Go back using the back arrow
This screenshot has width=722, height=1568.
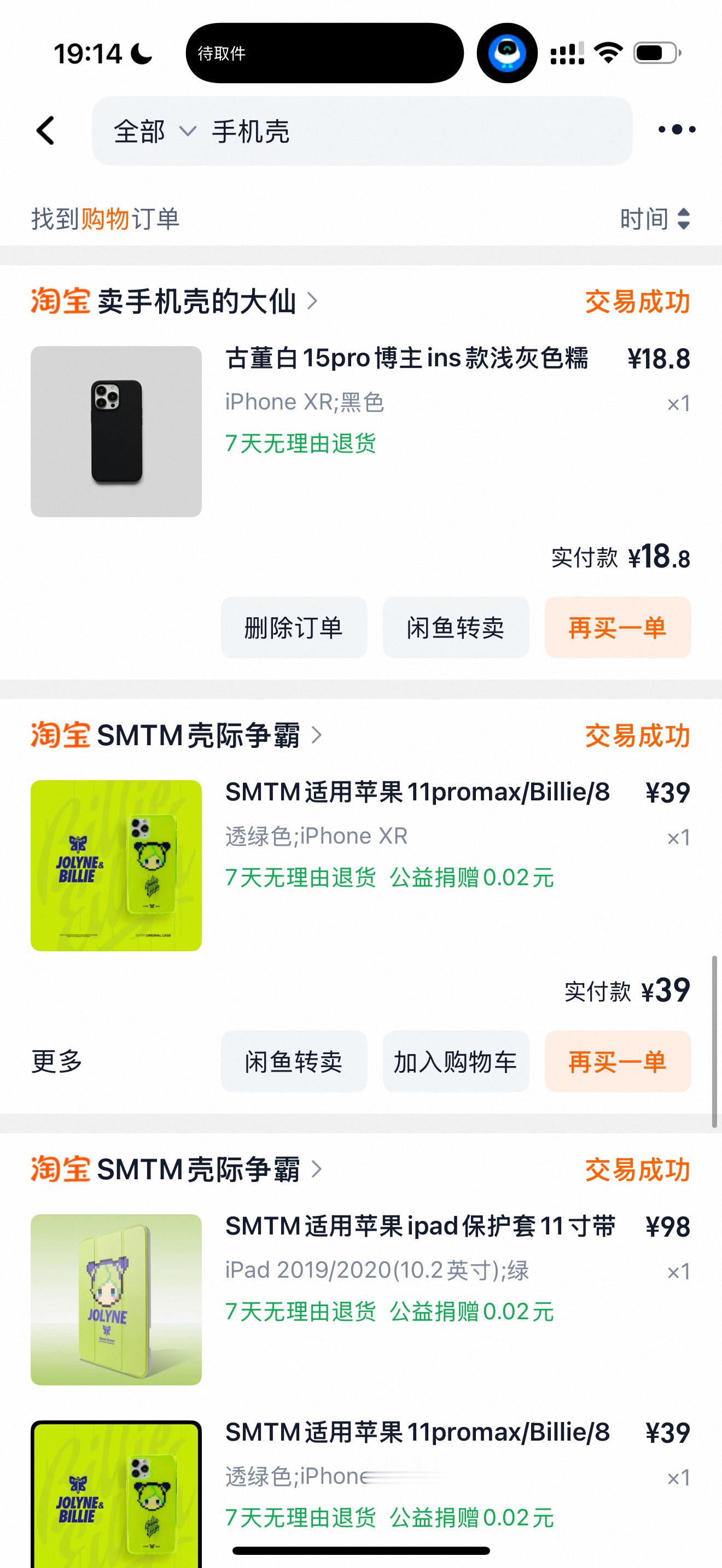tap(45, 131)
